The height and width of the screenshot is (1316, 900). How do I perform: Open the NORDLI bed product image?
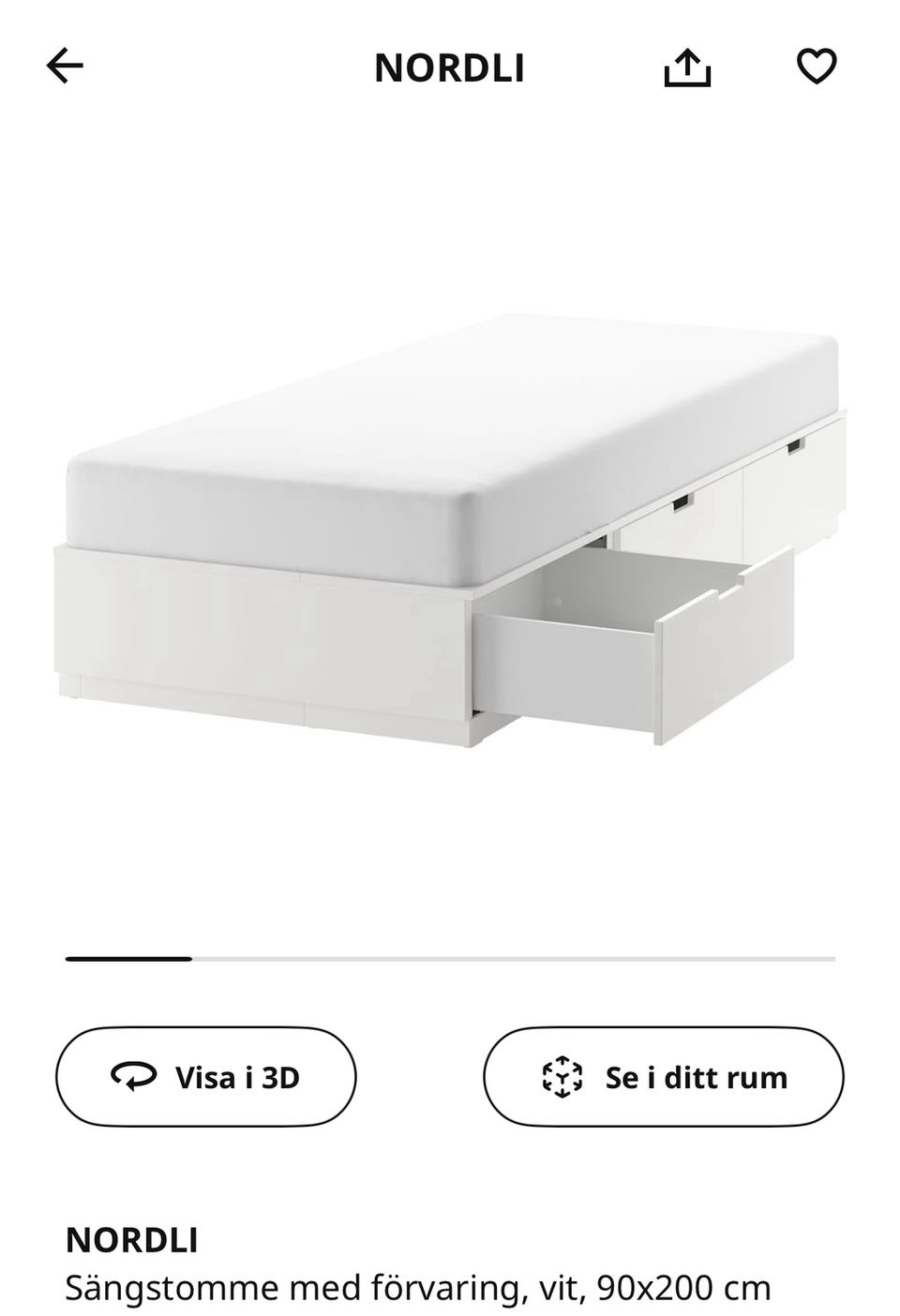450,525
